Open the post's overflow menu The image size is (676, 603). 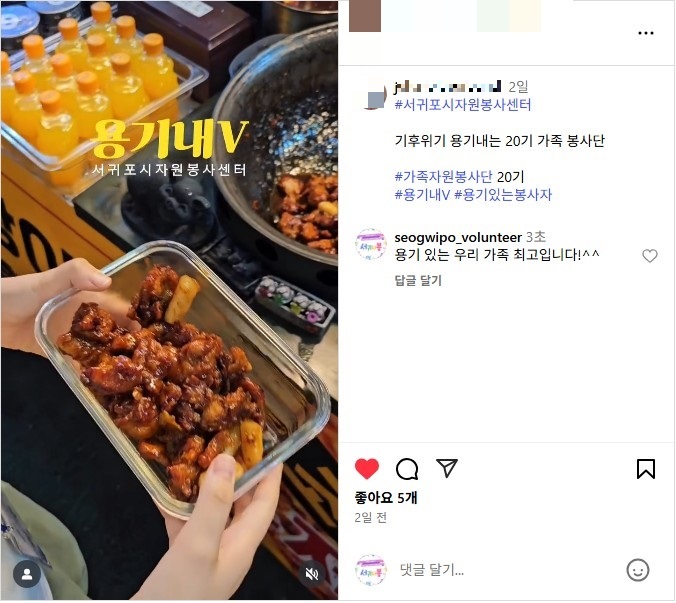point(645,33)
